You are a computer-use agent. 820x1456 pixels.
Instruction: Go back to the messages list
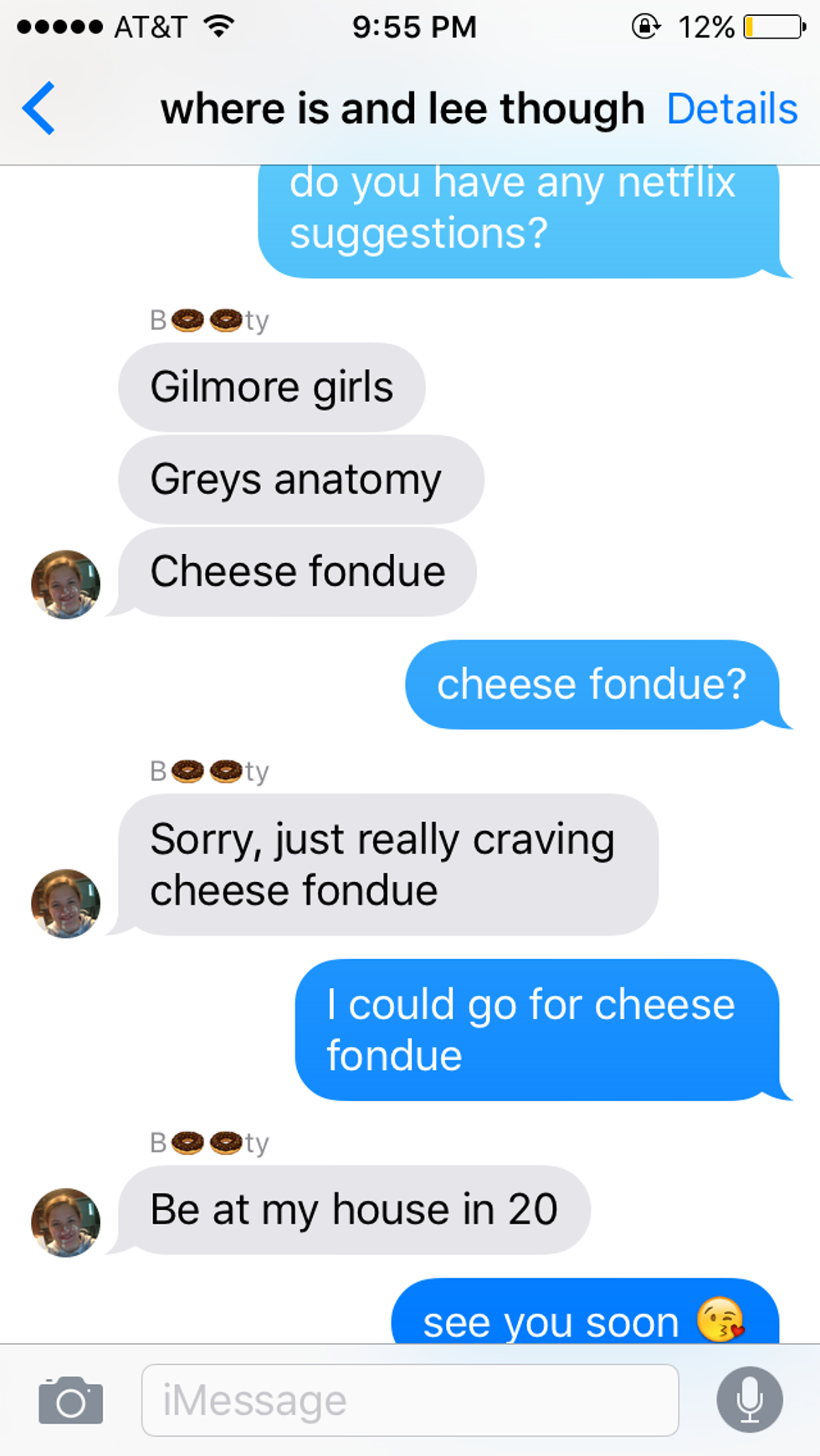[39, 108]
